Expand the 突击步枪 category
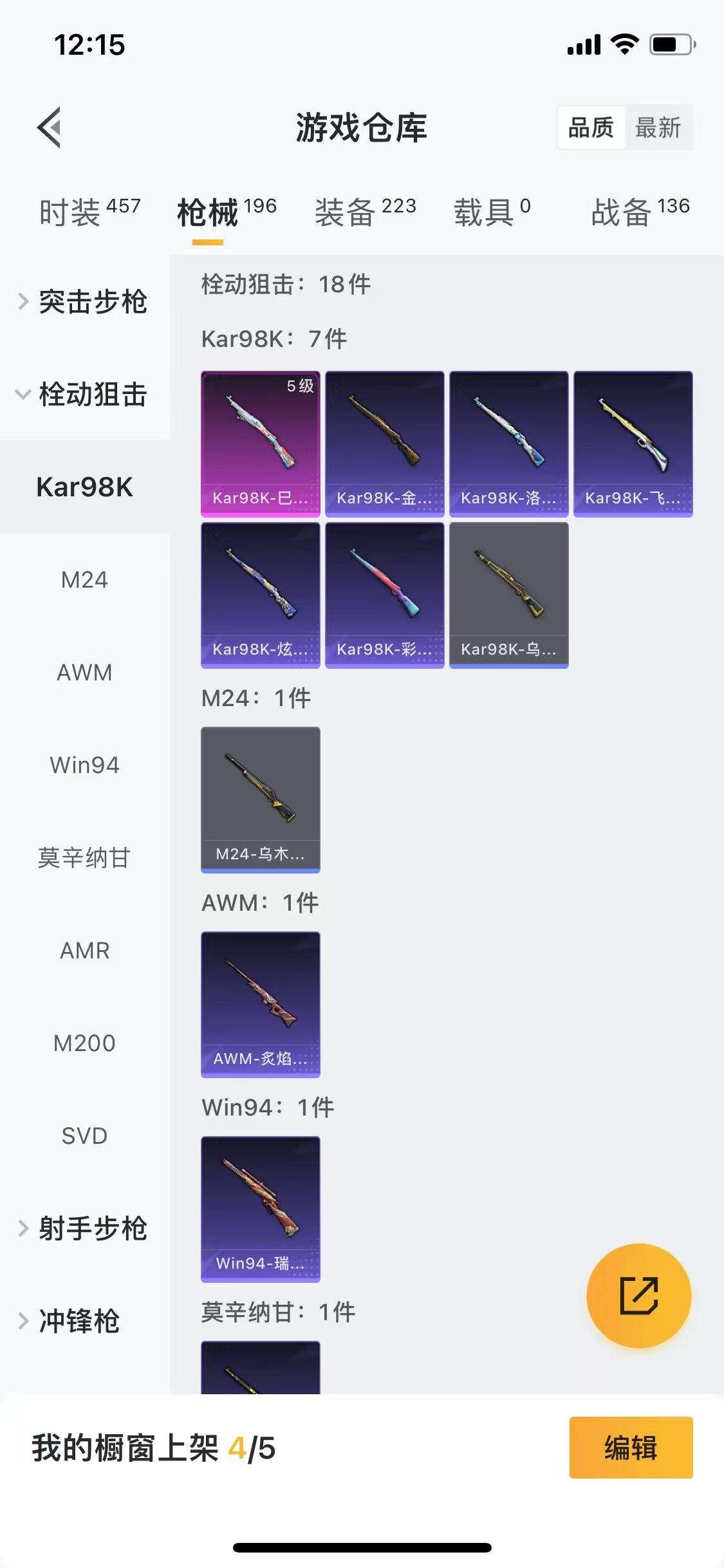The height and width of the screenshot is (1568, 724). pos(85,302)
